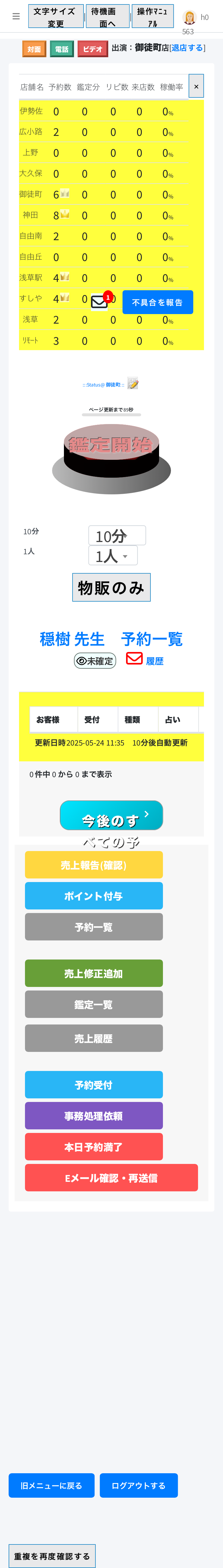
Task: Open the 操作マニュアル guide
Action: [x=153, y=16]
